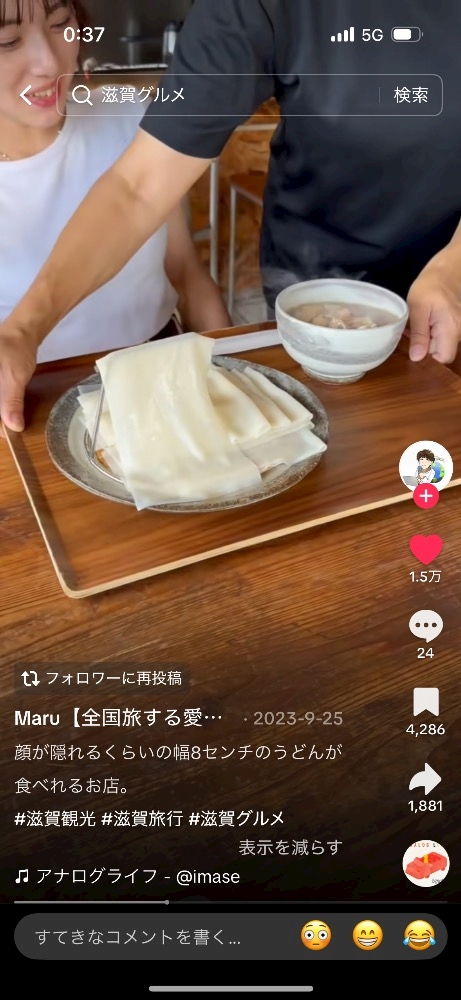Viewport: 461px width, 1000px height.
Task: Open the creator's profile avatar
Action: click(426, 467)
